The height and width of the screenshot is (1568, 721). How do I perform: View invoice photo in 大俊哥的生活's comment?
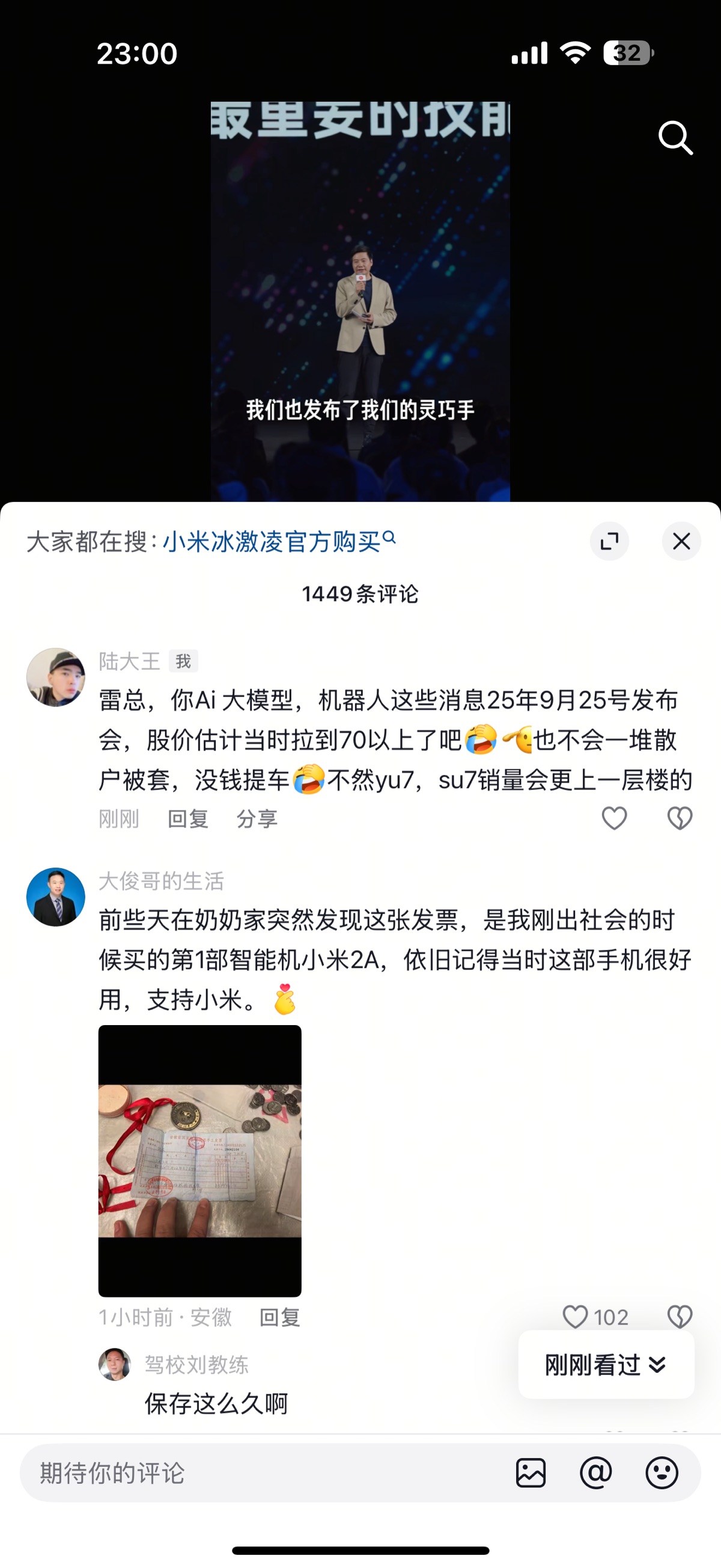pos(199,1161)
